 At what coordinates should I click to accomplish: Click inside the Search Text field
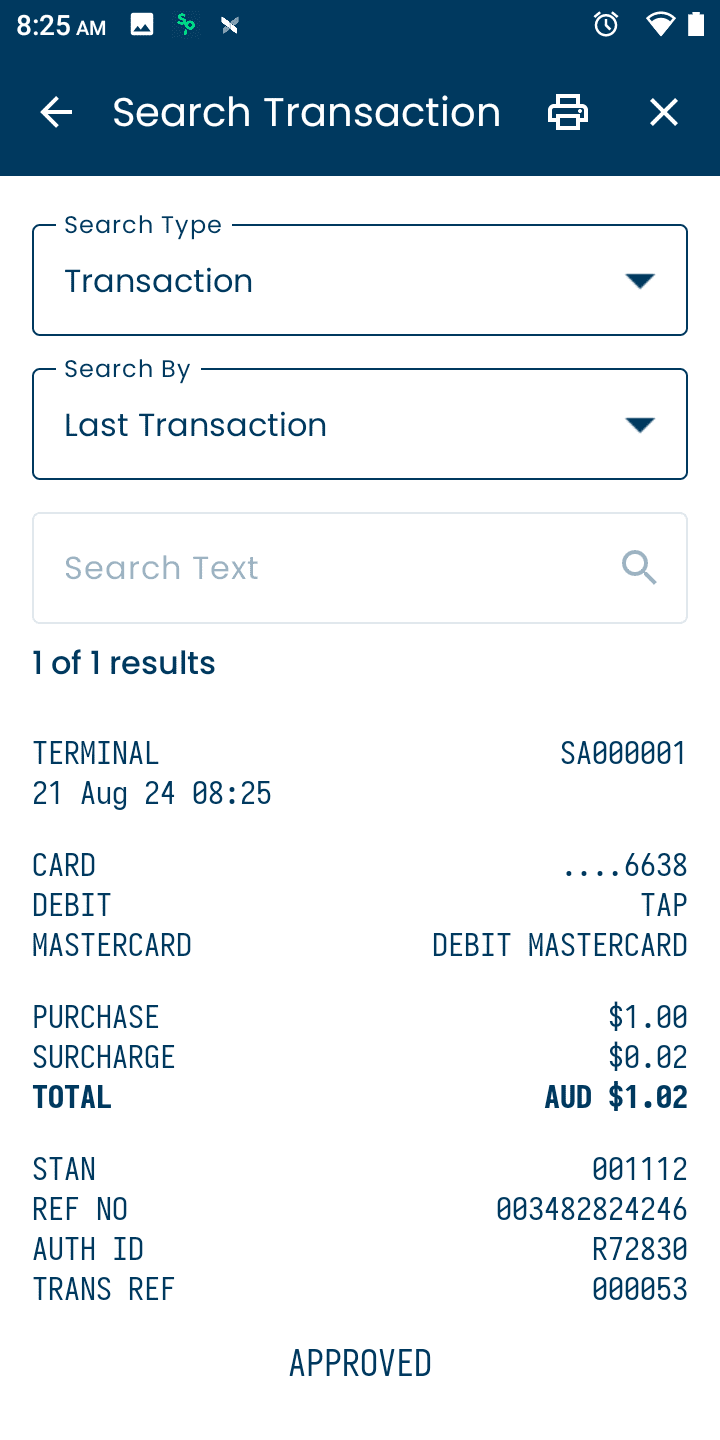(x=300, y=567)
